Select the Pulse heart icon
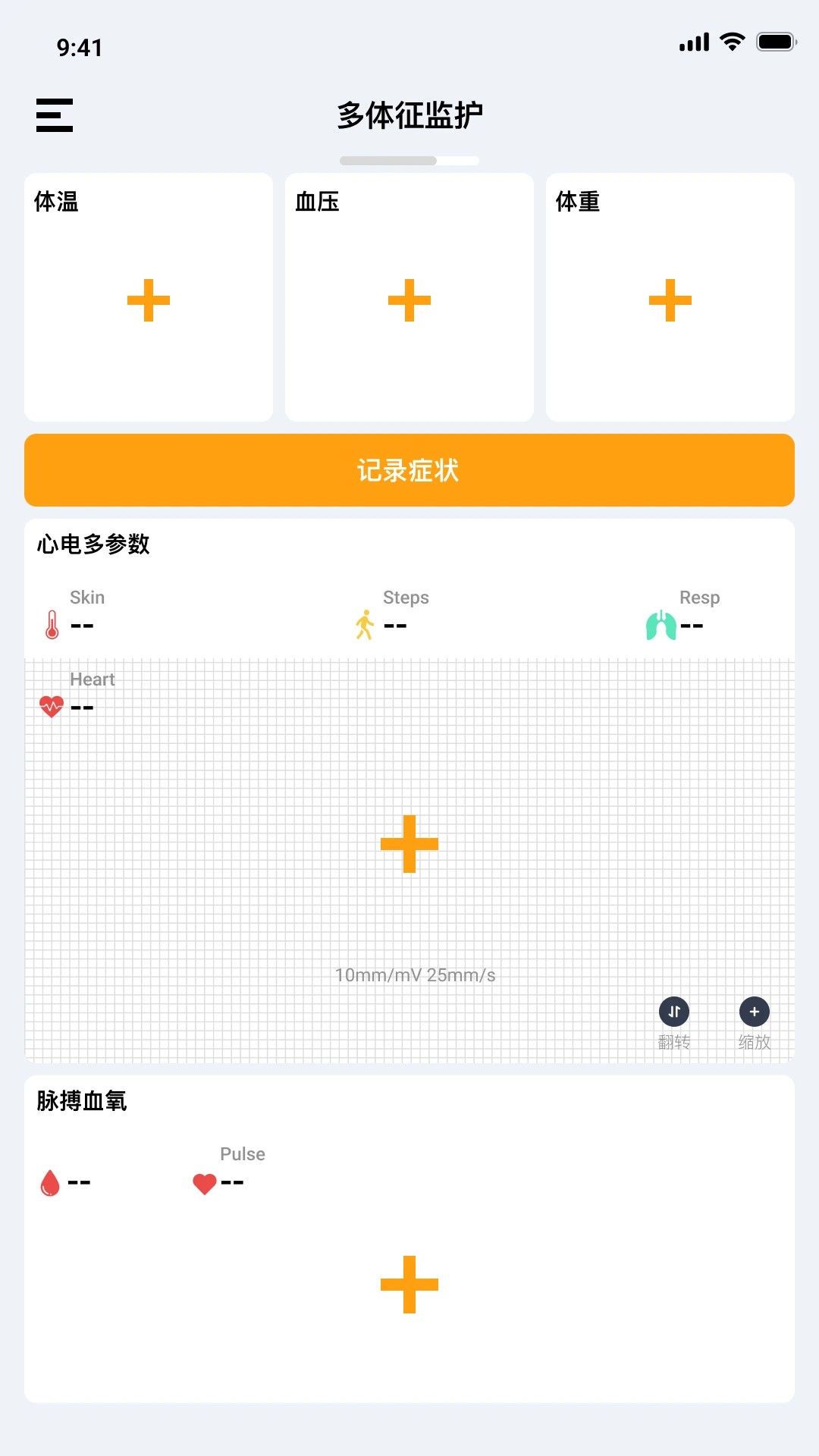Viewport: 819px width, 1456px height. pos(203,1180)
